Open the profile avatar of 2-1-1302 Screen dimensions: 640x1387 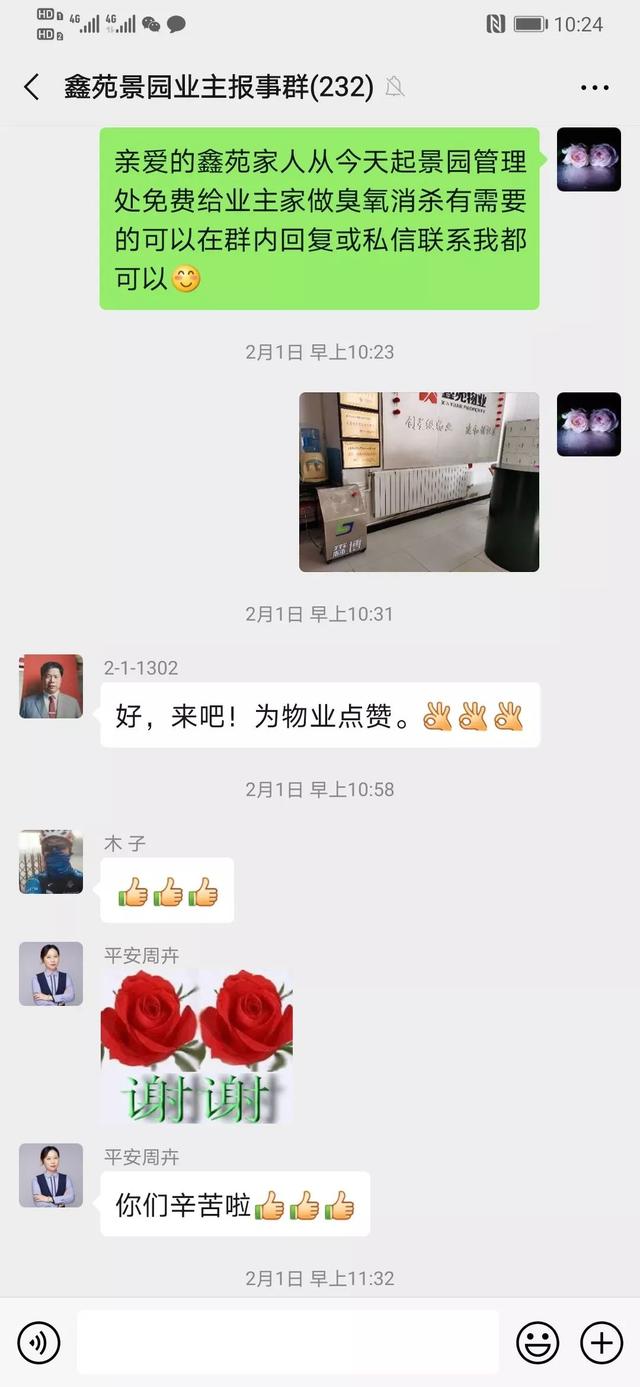pos(51,687)
